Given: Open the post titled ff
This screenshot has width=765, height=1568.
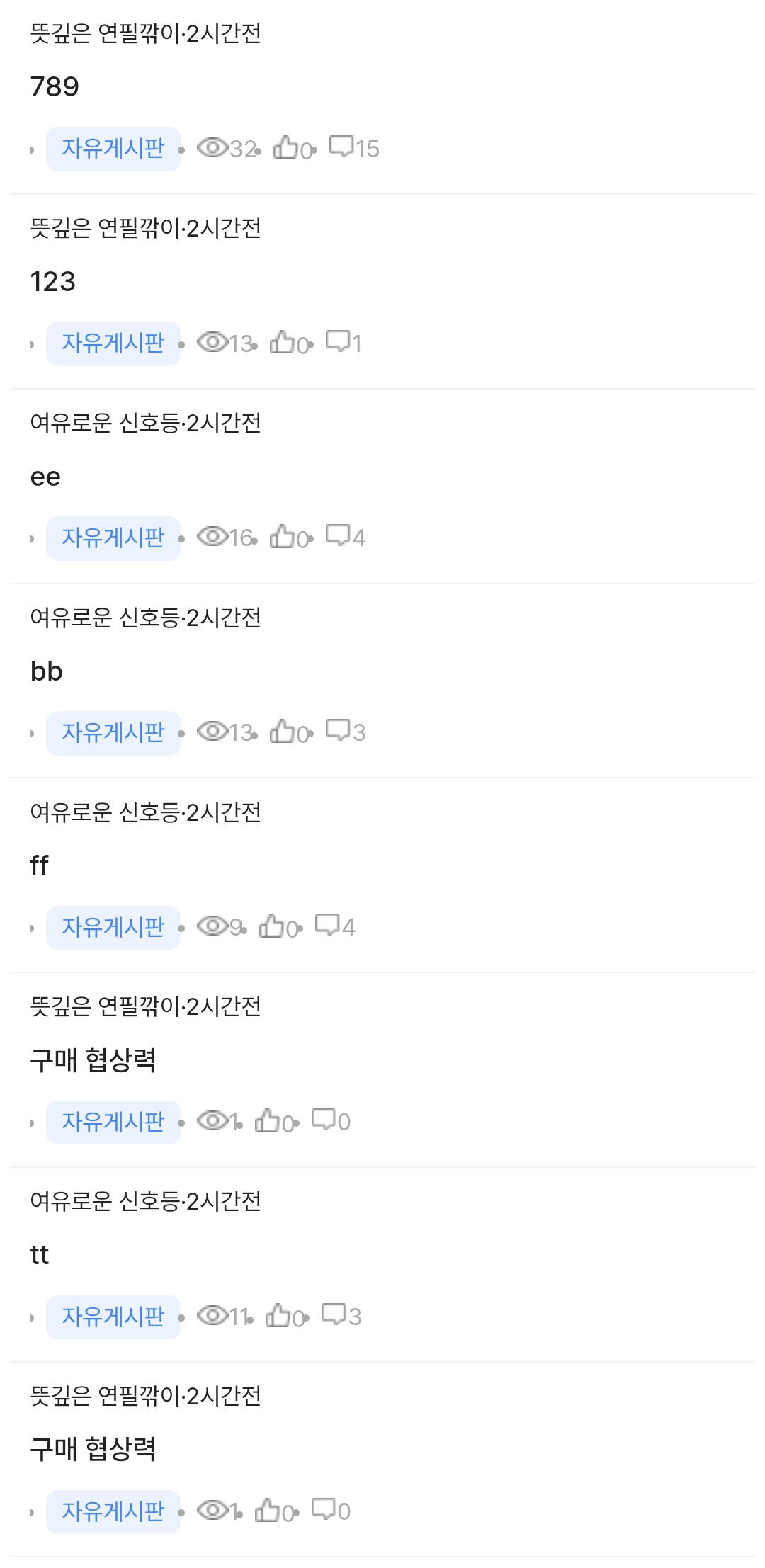Looking at the screenshot, I should 40,865.
